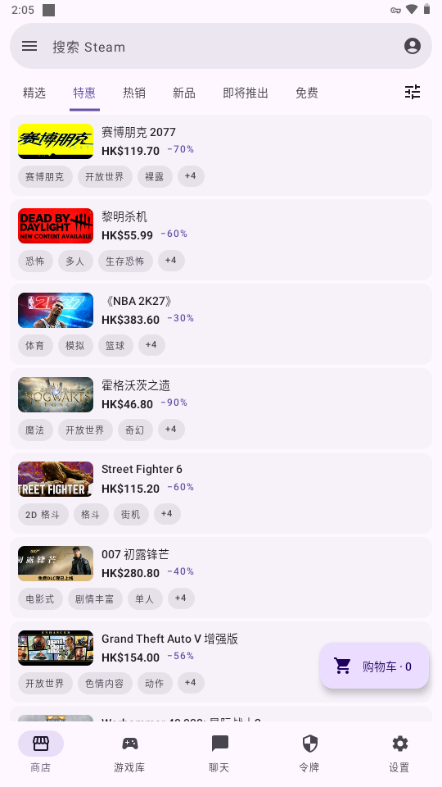Viewport: 442px width, 787px height.
Task: Open the account profile icon
Action: coord(412,46)
